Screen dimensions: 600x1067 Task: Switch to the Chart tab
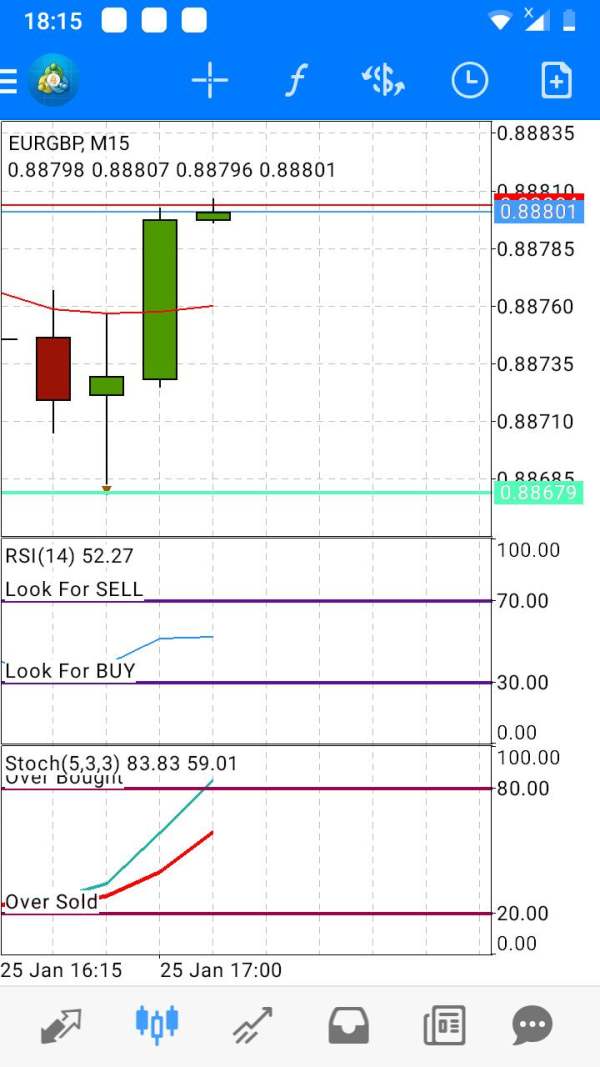(x=156, y=1025)
